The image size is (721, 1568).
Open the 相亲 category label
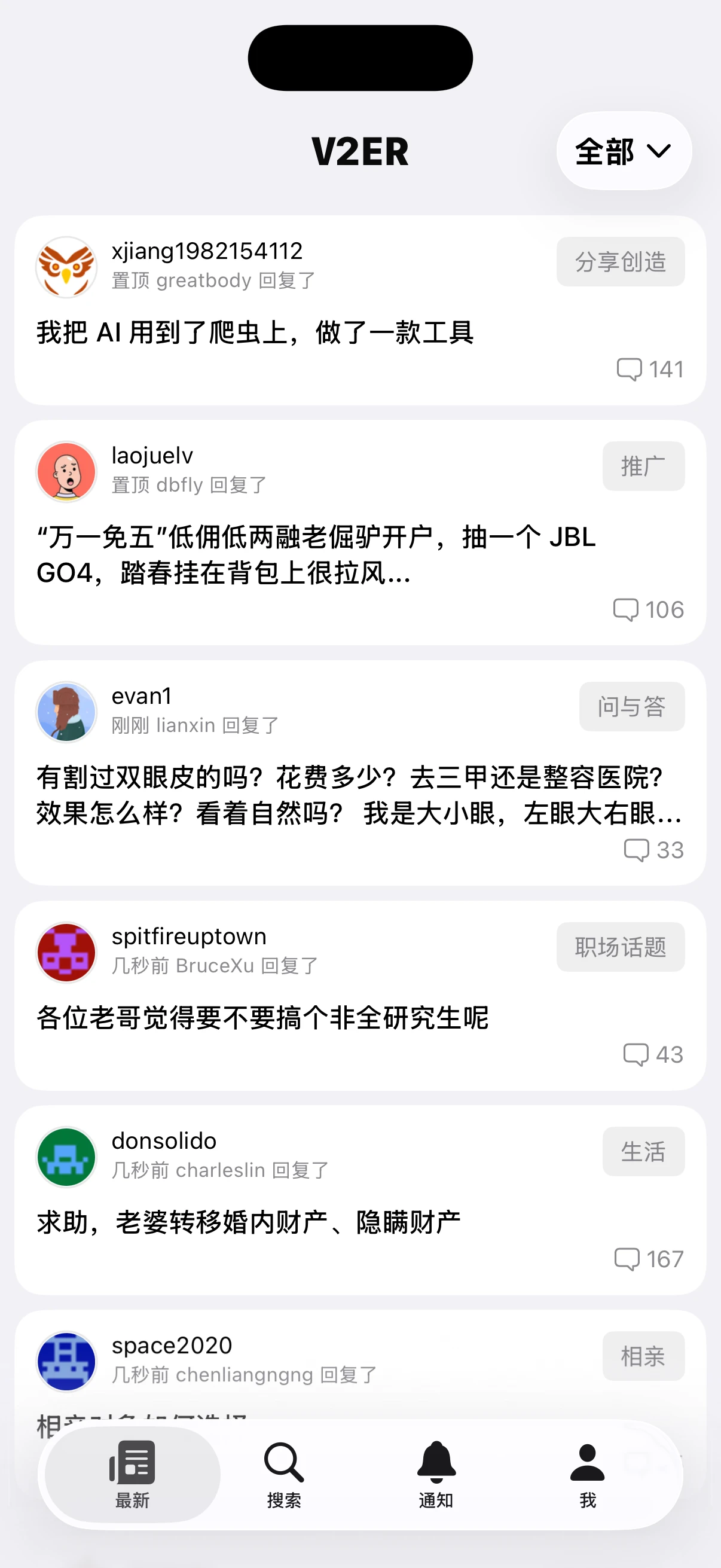[x=643, y=1356]
